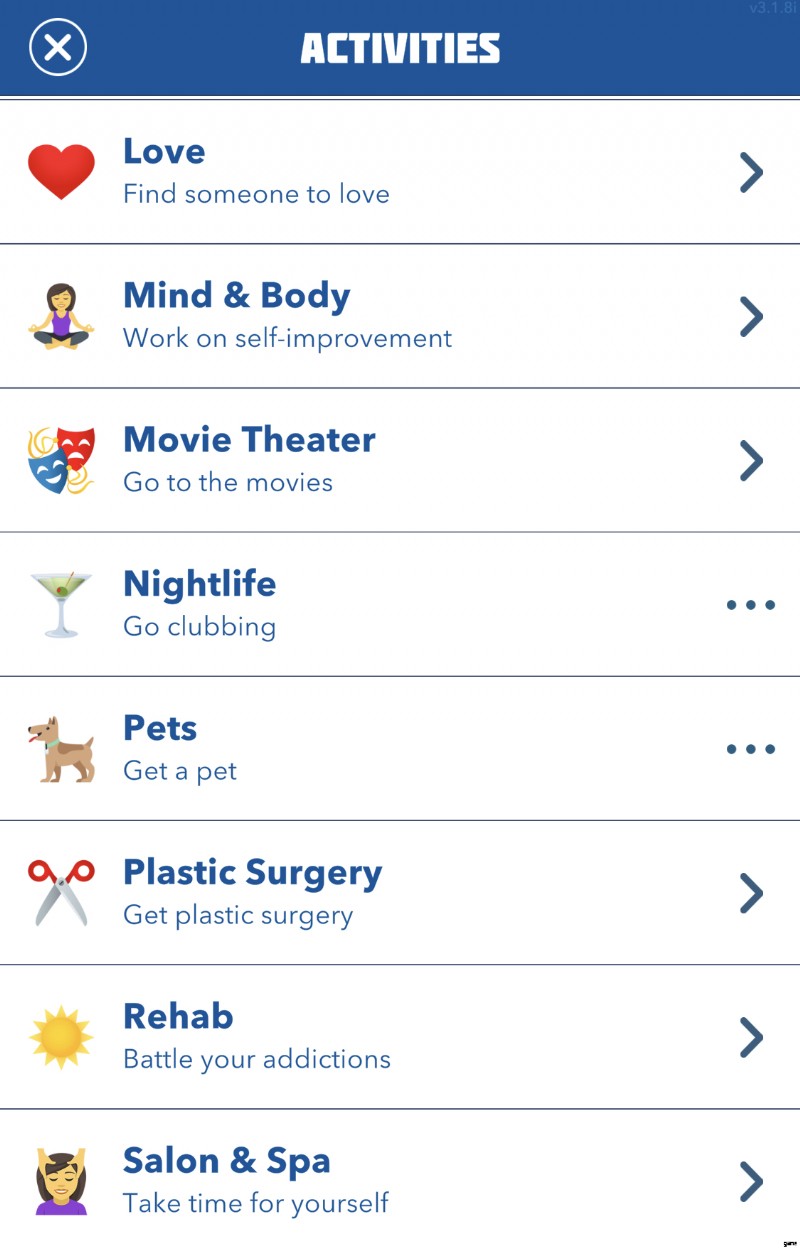This screenshot has height=1248, width=800.
Task: Open the Love activity
Action: click(400, 172)
